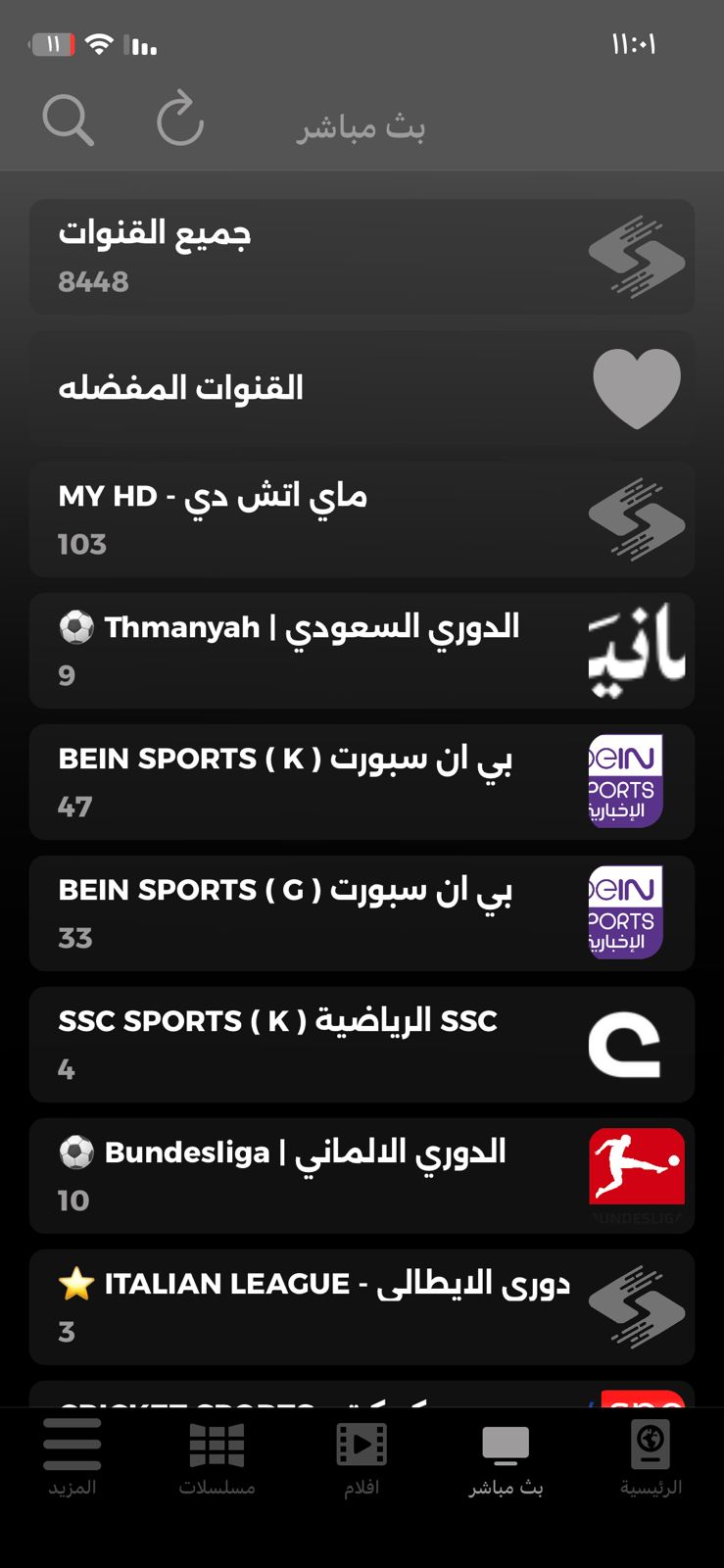
Task: Open Thmanyah الدوري السعودي category
Action: pos(362,651)
